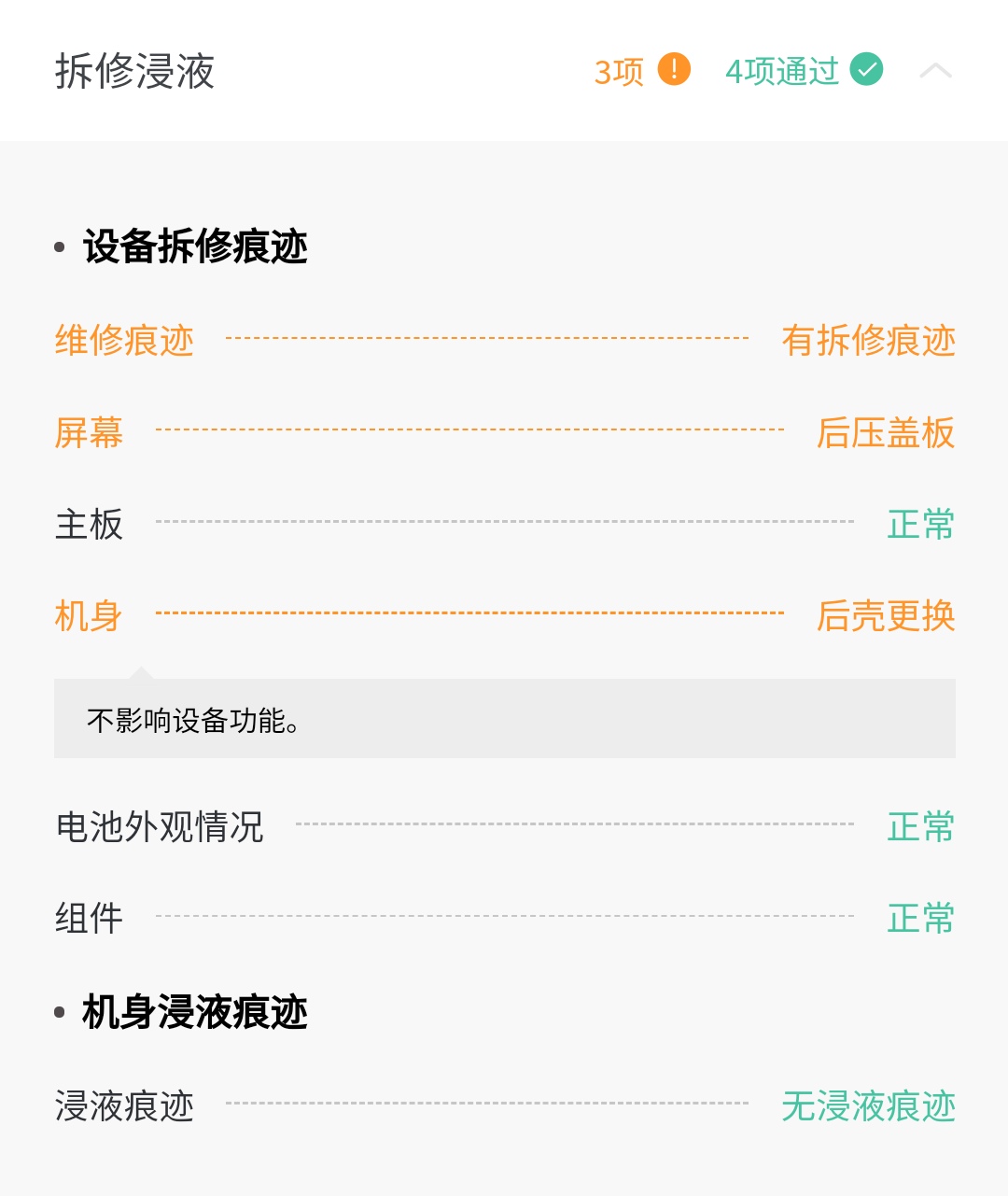Click the 有拆修痕迹 result text
Image resolution: width=1008 pixels, height=1196 pixels.
coord(868,341)
